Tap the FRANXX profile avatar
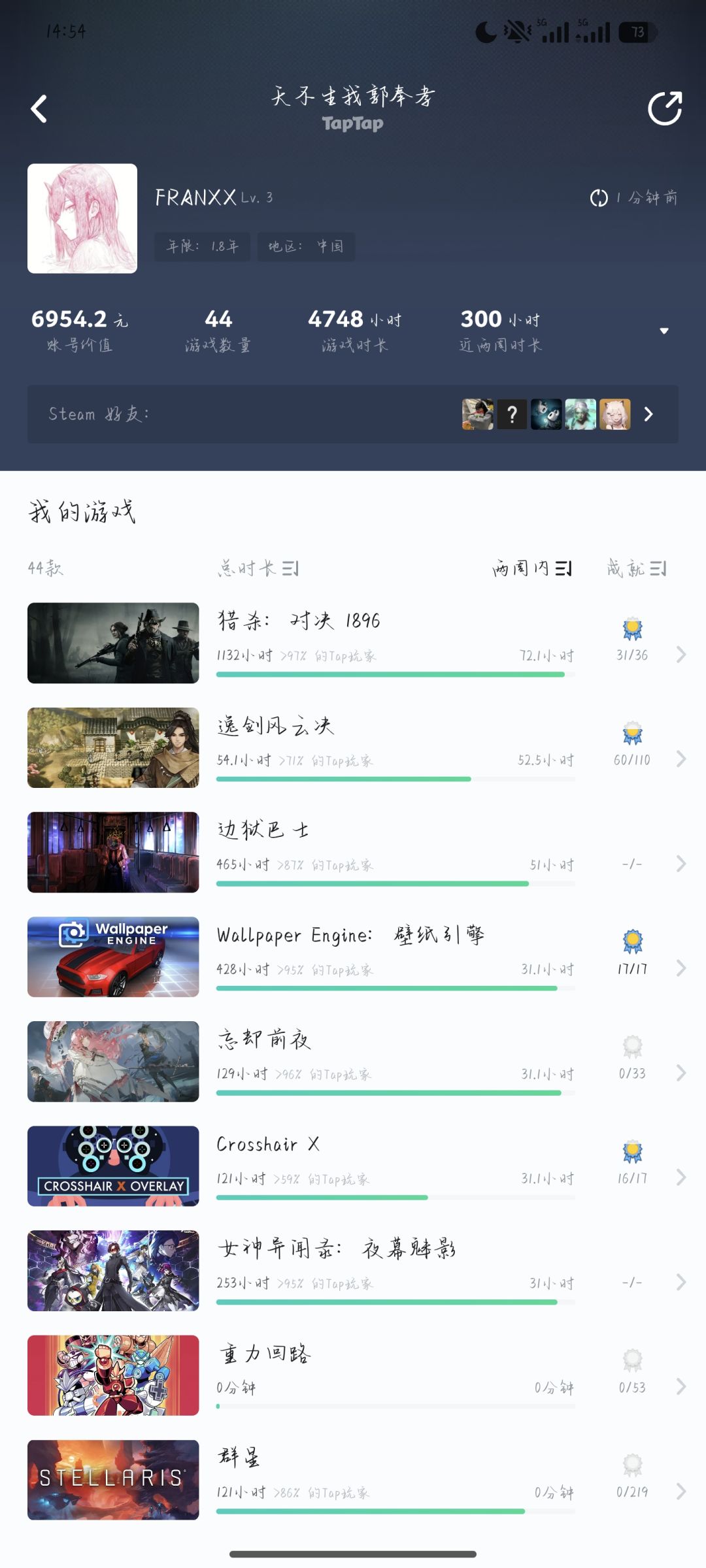This screenshot has width=706, height=1568. [x=82, y=218]
